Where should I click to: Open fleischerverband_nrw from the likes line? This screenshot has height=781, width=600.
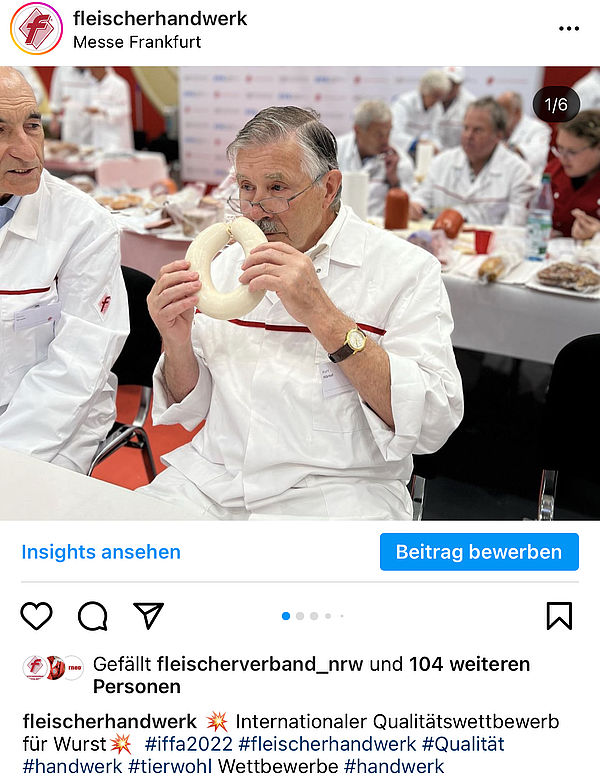(x=267, y=664)
